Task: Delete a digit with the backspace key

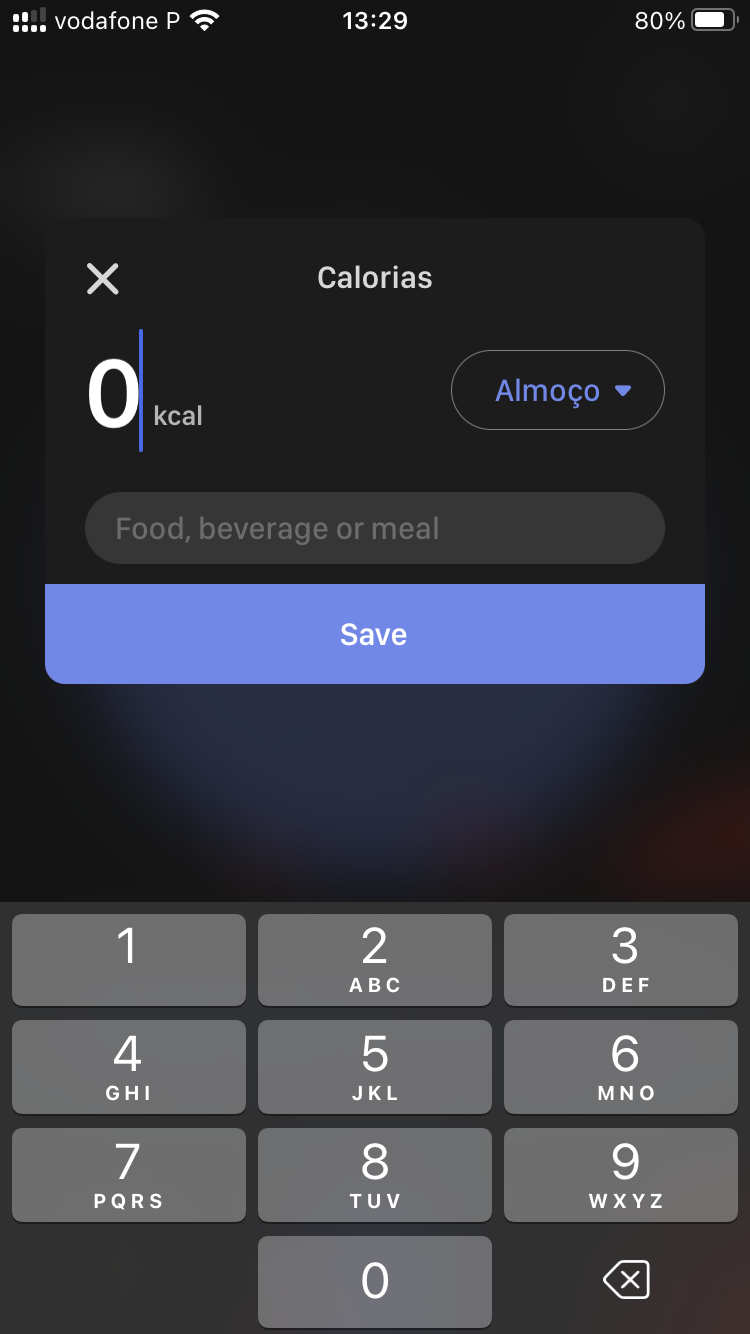Action: pos(626,1280)
